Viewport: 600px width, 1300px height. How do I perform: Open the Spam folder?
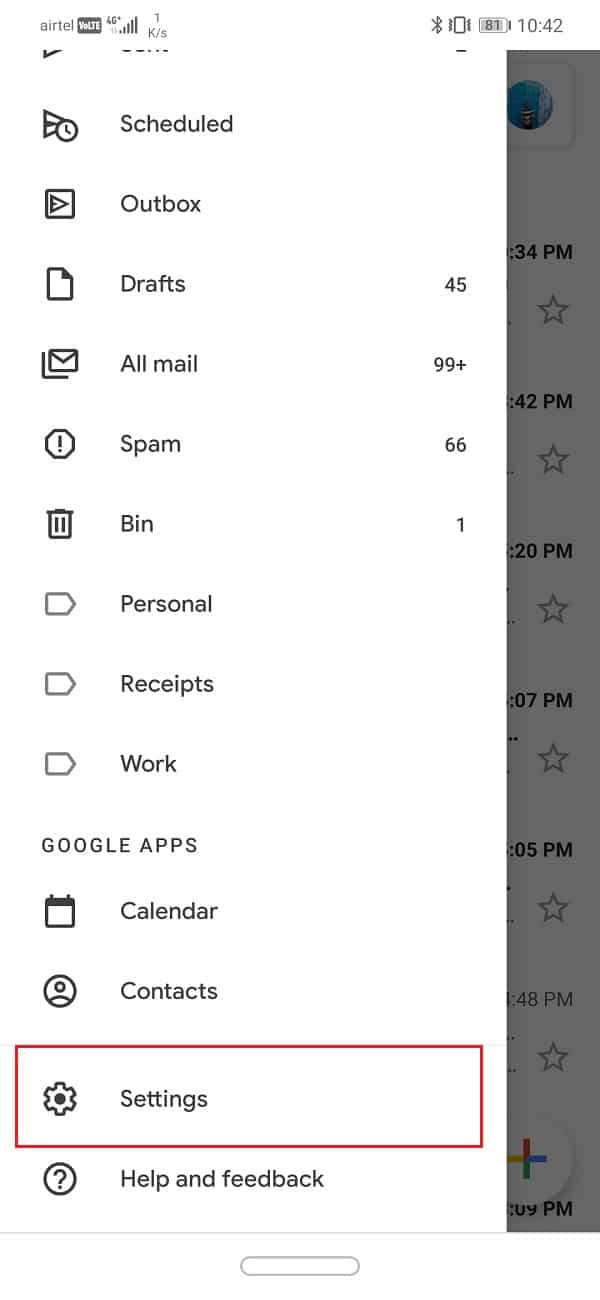pos(252,444)
